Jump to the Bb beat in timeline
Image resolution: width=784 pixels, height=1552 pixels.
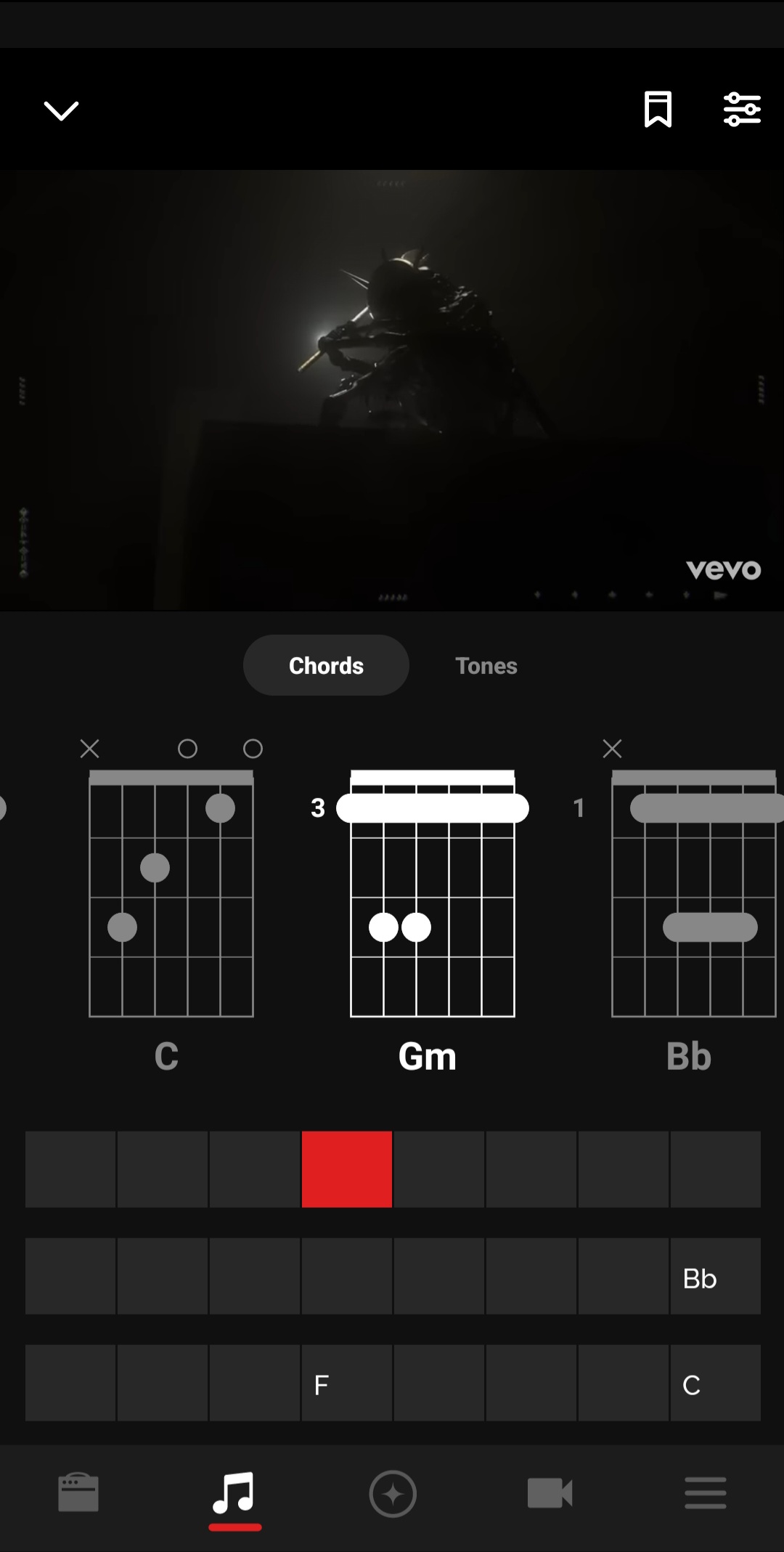pyautogui.click(x=715, y=1276)
